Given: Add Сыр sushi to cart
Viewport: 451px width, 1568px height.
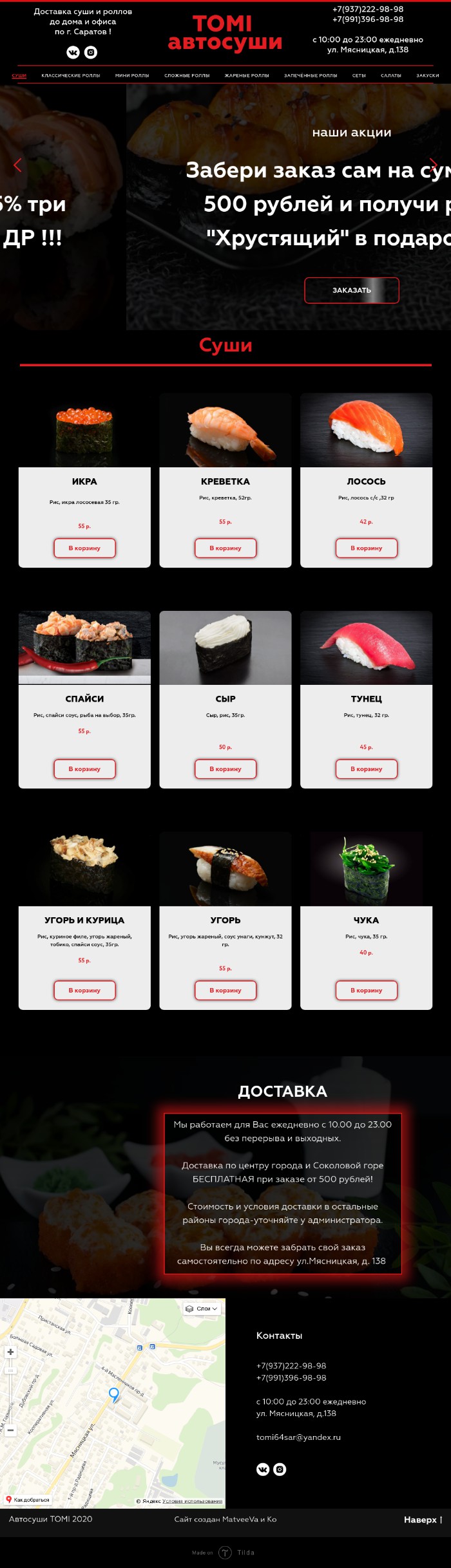Looking at the screenshot, I should [x=225, y=769].
